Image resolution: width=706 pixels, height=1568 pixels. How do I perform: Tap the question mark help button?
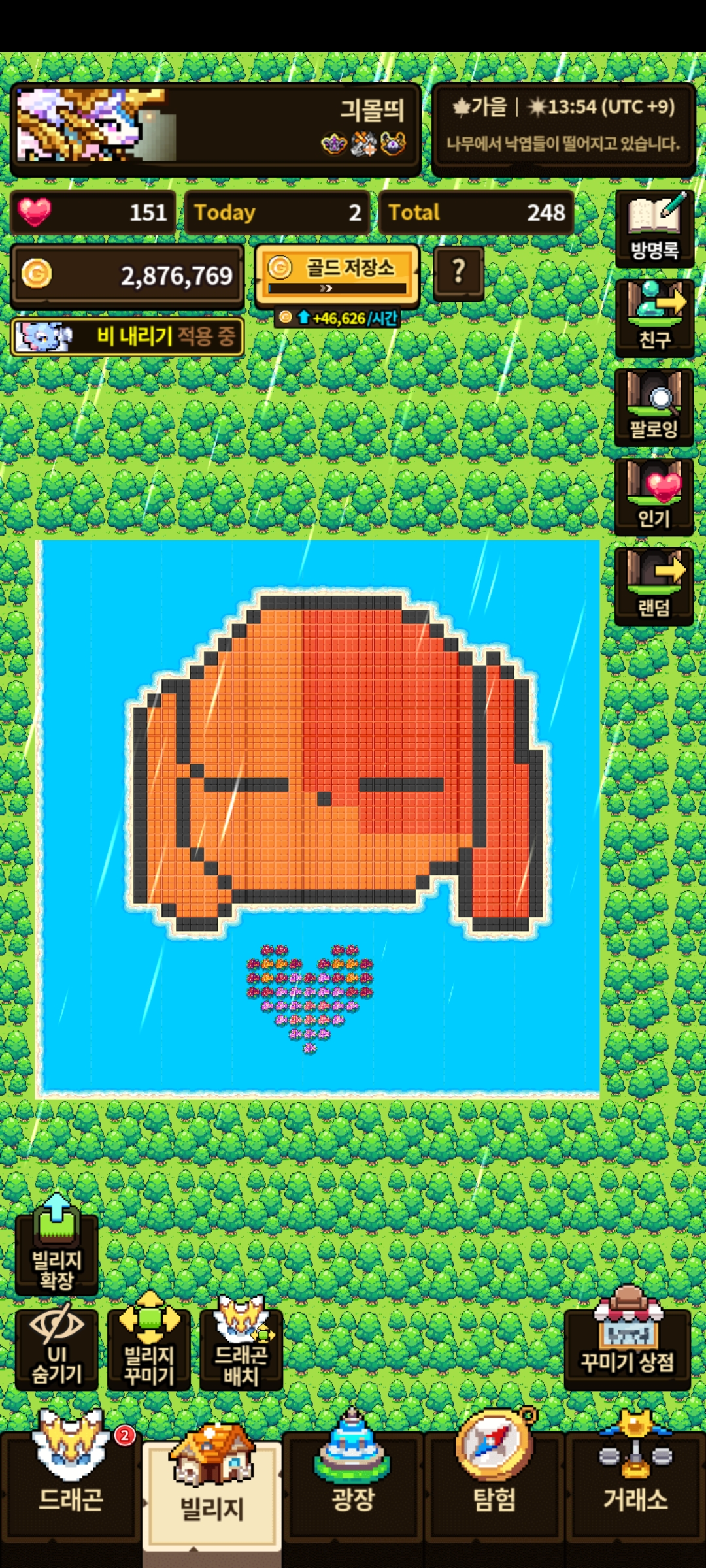pos(459,273)
